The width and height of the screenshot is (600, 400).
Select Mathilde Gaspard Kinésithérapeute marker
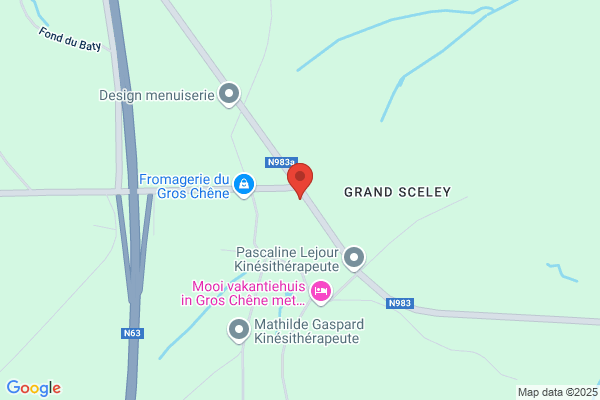[x=239, y=330]
